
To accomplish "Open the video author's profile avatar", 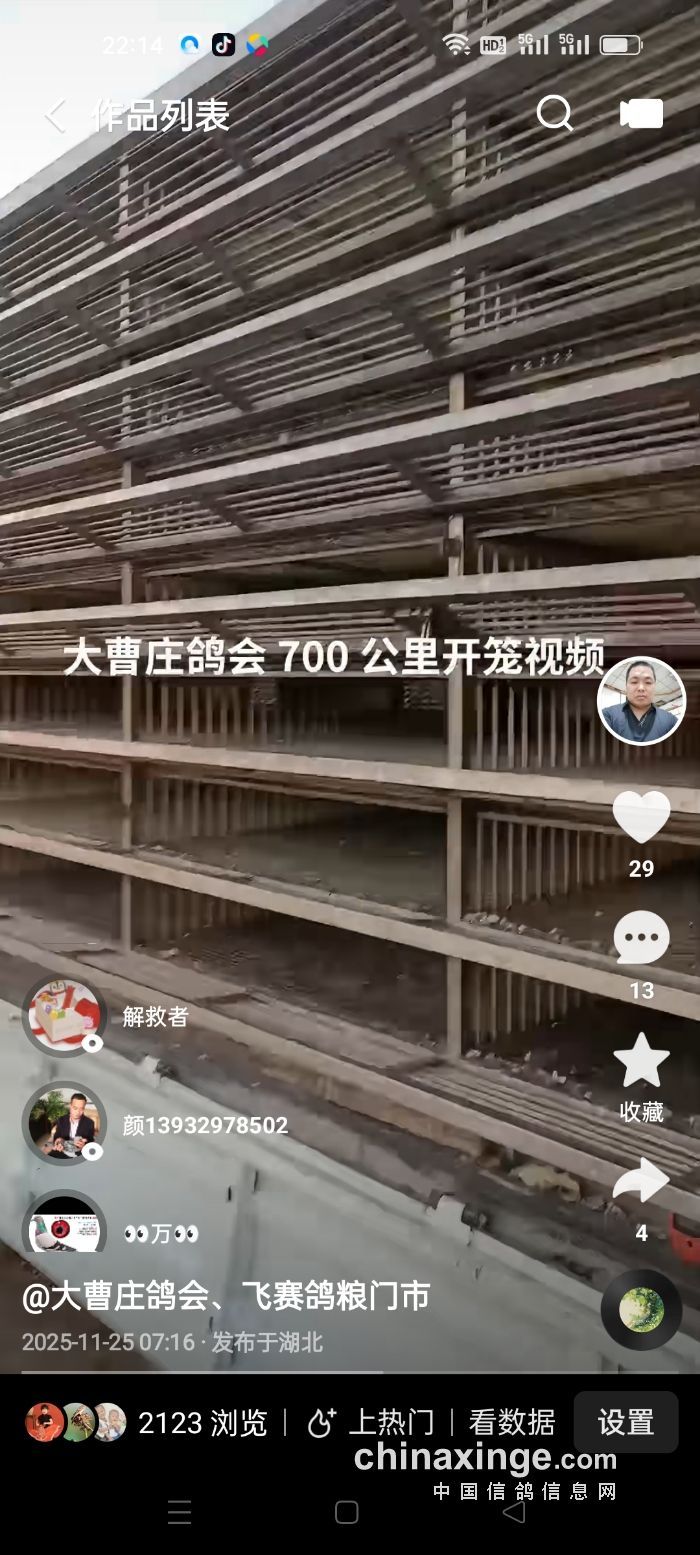I will coord(641,701).
